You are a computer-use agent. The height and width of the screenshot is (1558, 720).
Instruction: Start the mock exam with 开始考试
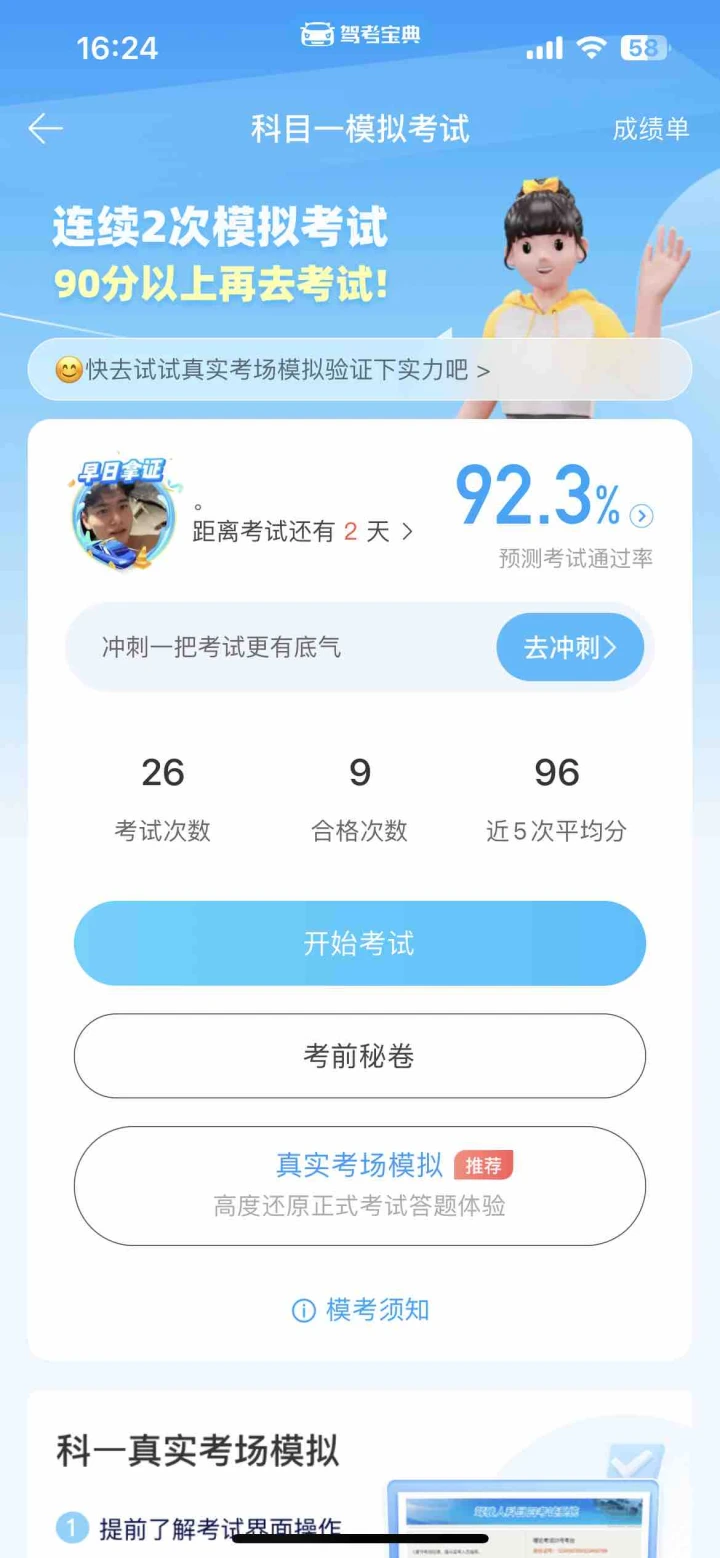coord(360,943)
